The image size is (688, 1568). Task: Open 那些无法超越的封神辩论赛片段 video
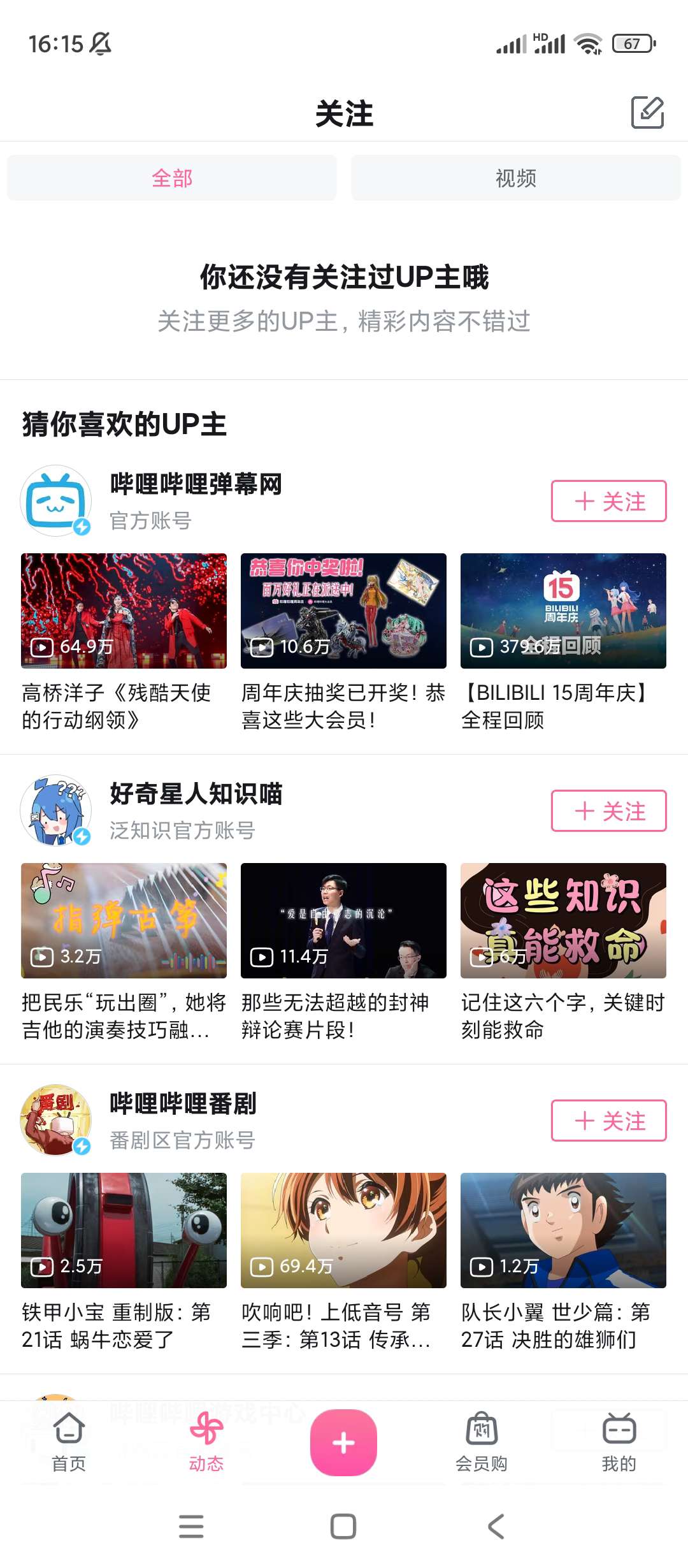tap(343, 920)
